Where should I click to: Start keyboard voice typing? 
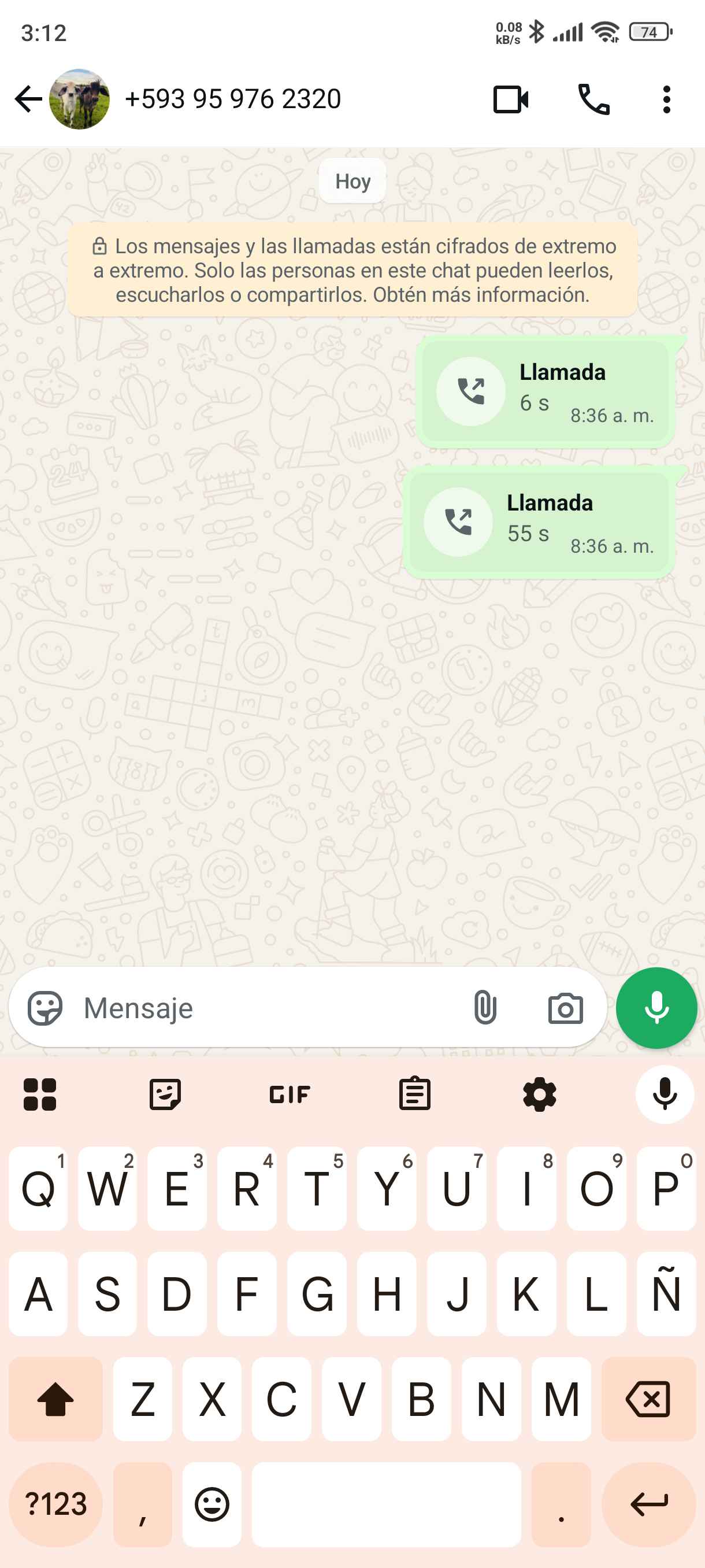[x=665, y=1095]
